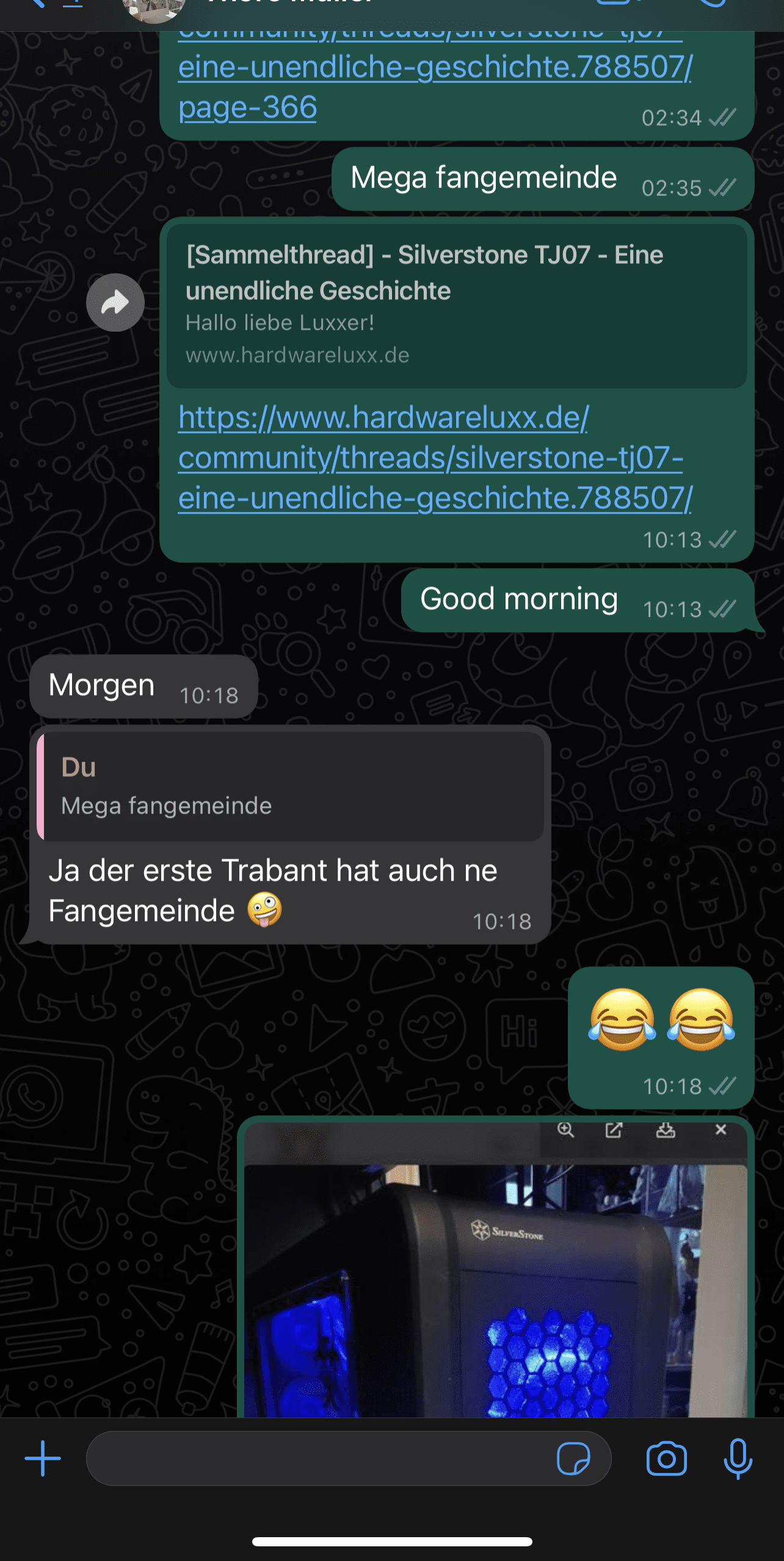
Task: Open the sticker picker
Action: pos(573,1458)
